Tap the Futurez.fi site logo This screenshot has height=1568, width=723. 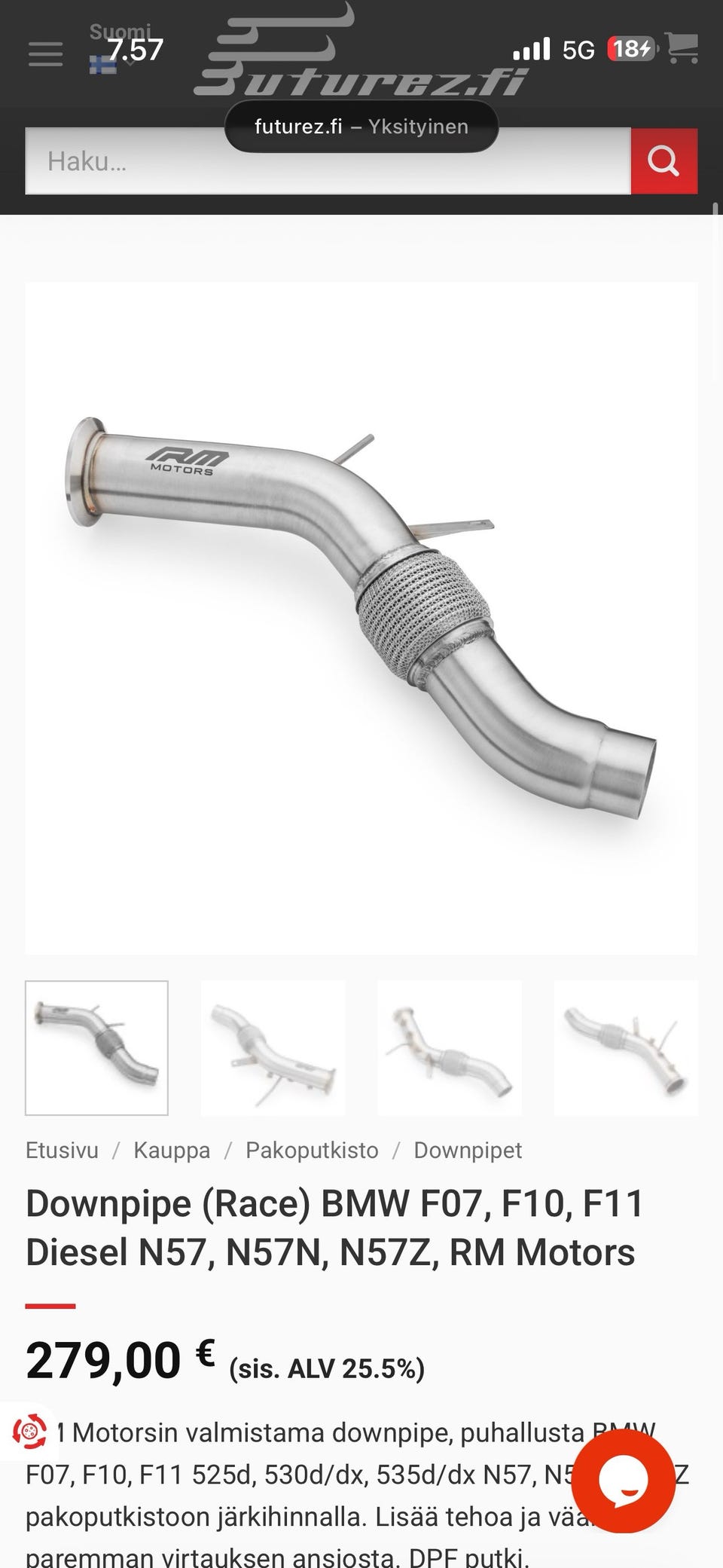360,53
